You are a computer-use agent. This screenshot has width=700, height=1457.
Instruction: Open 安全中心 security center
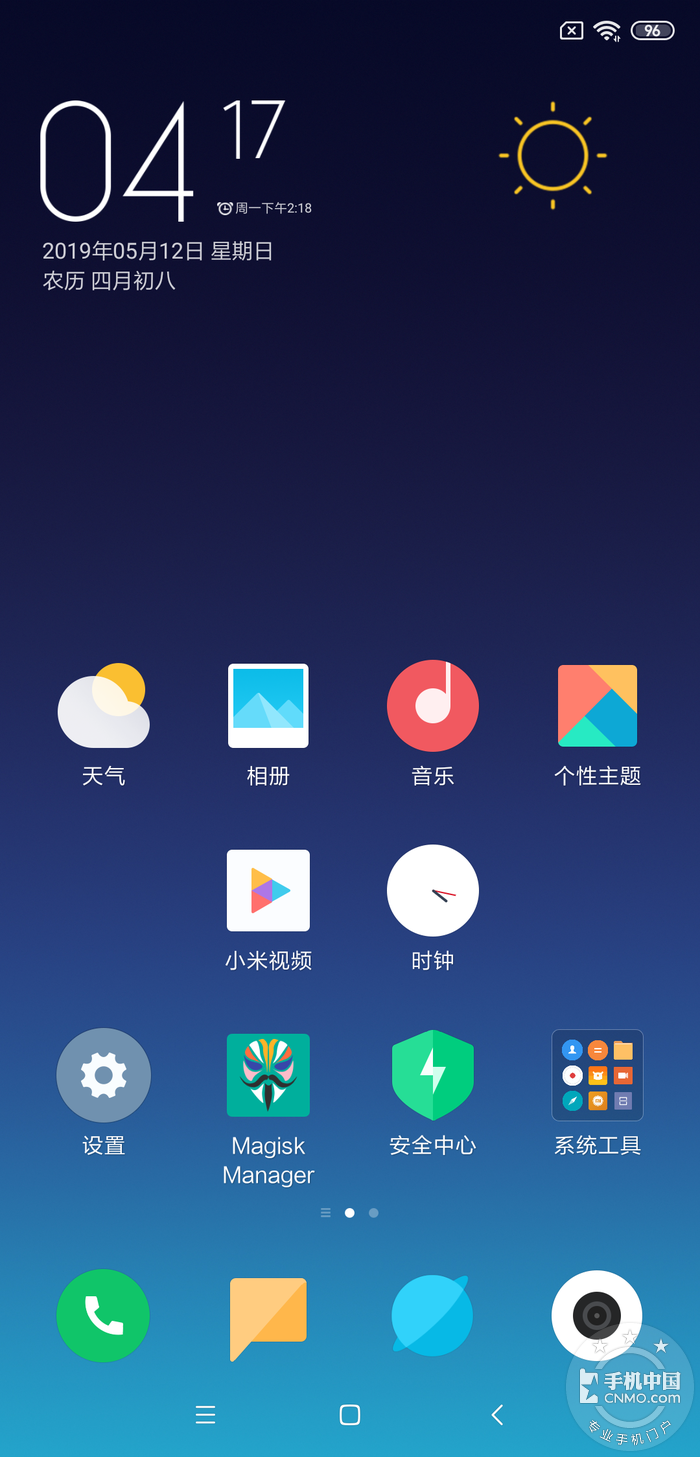[433, 1076]
